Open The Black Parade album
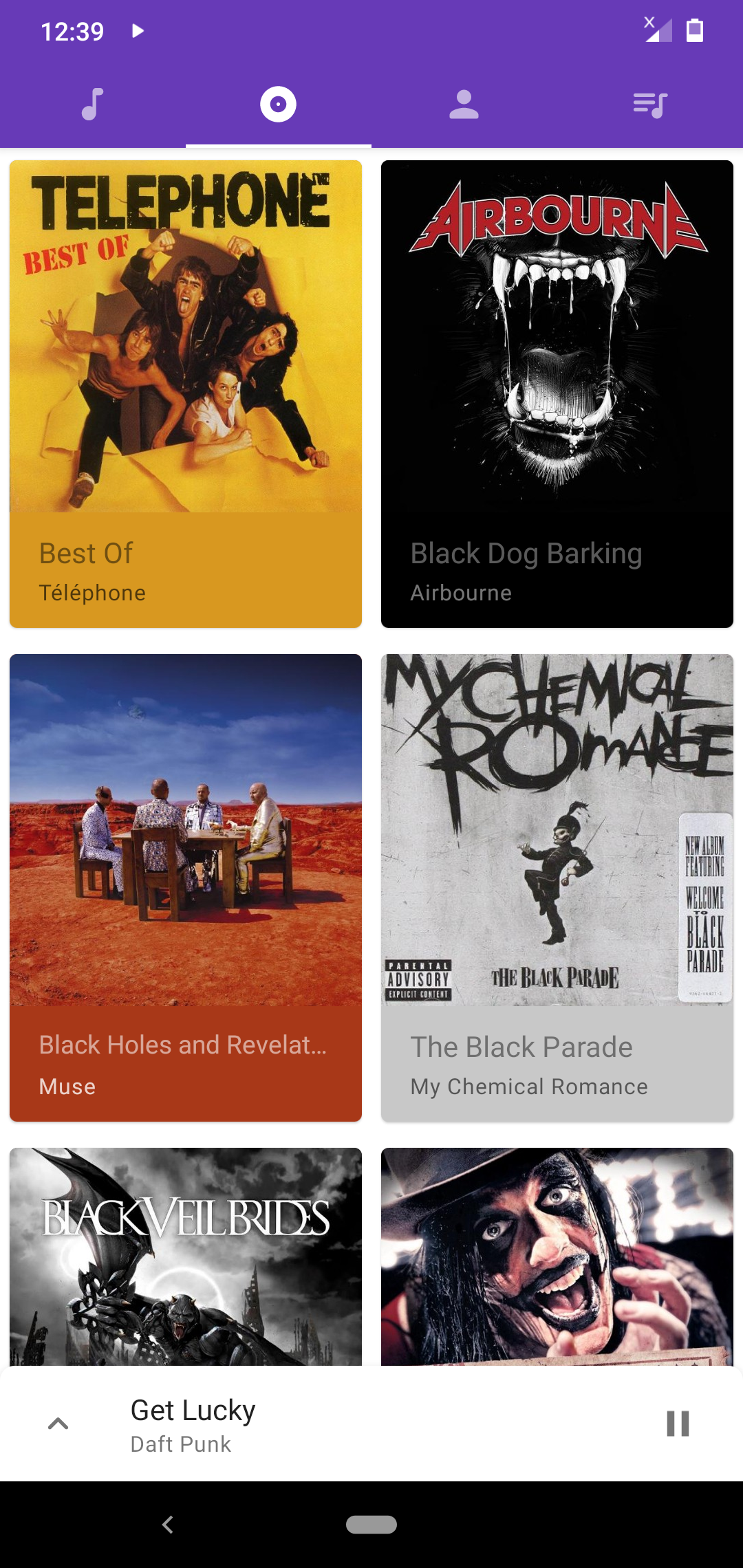This screenshot has width=743, height=1568. click(x=557, y=888)
